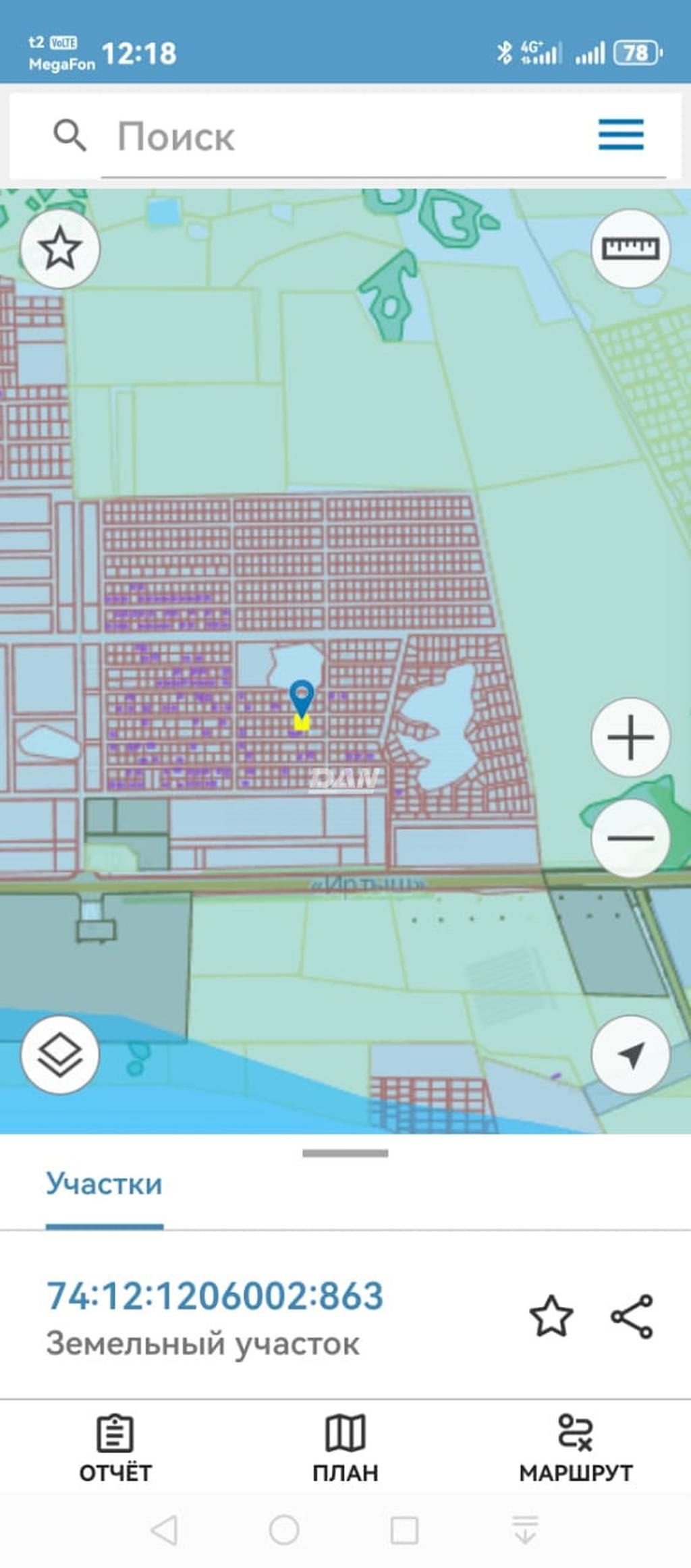Select the Участки tab
The height and width of the screenshot is (1568, 691).
(x=104, y=1185)
